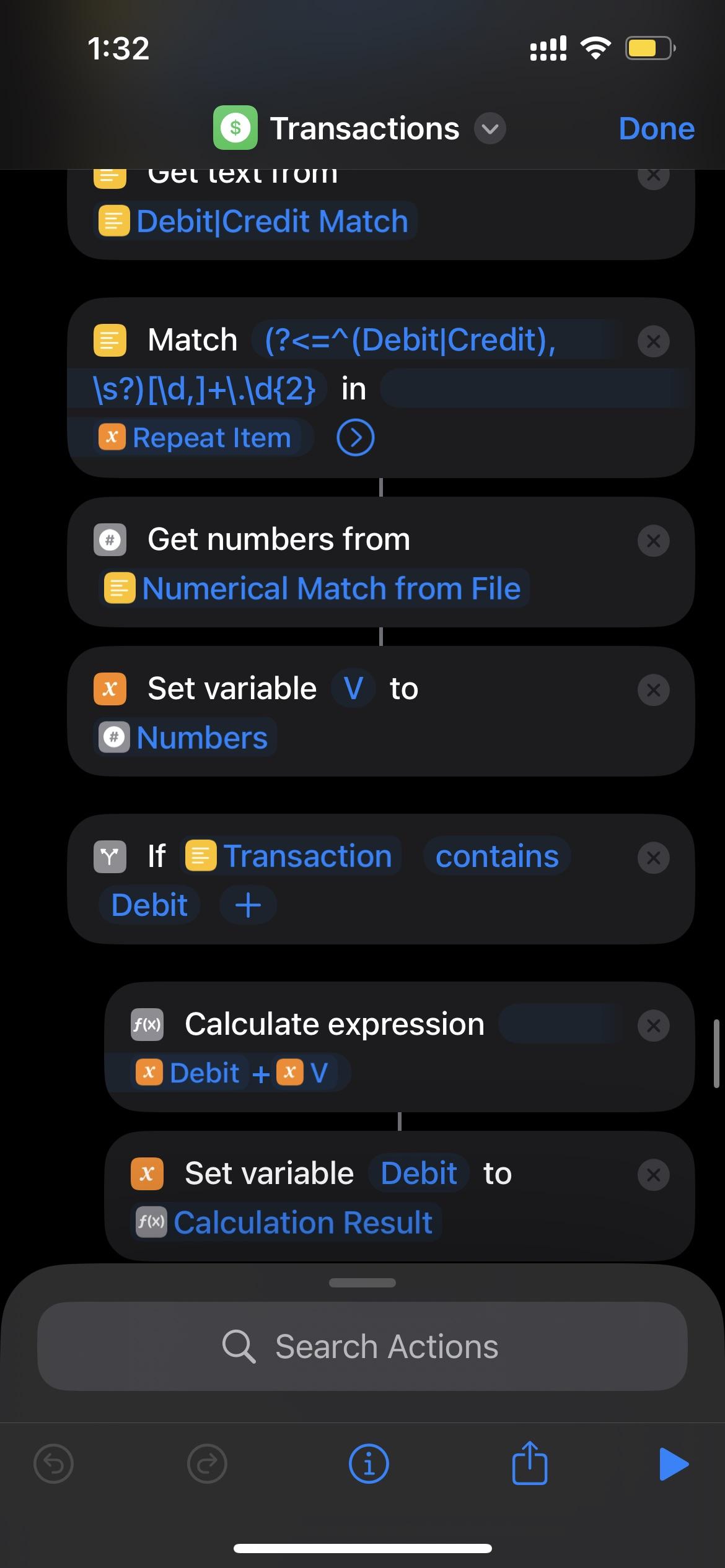Delete the If Transaction contains action

653,858
